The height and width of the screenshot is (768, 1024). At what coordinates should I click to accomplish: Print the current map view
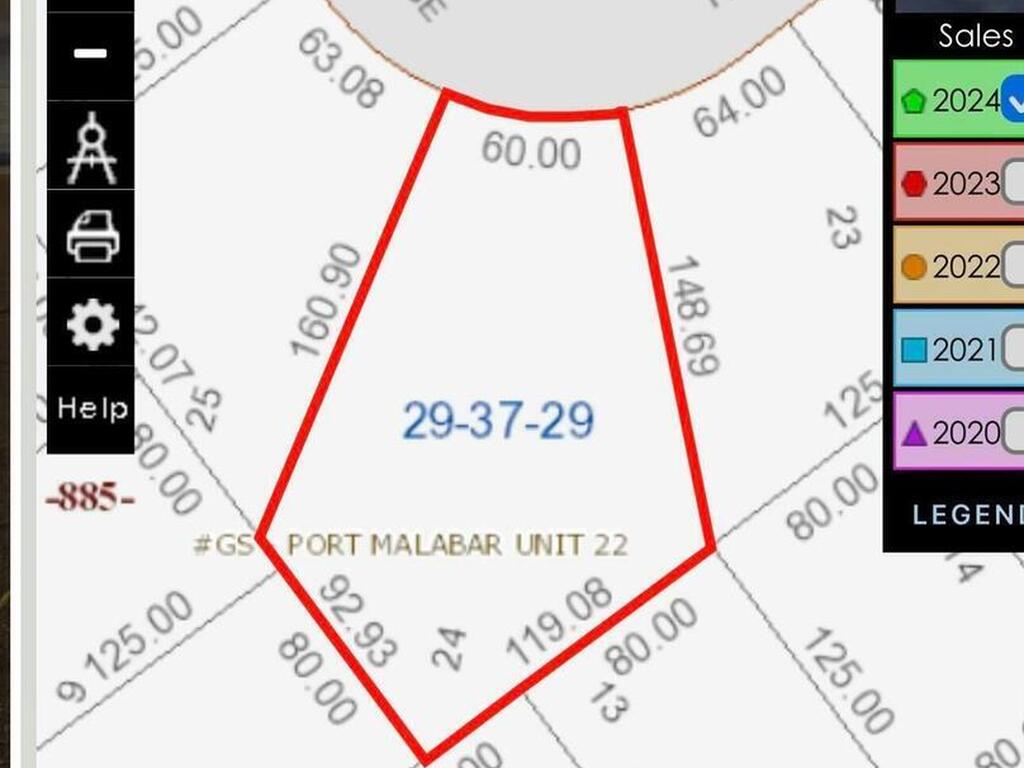[92, 236]
